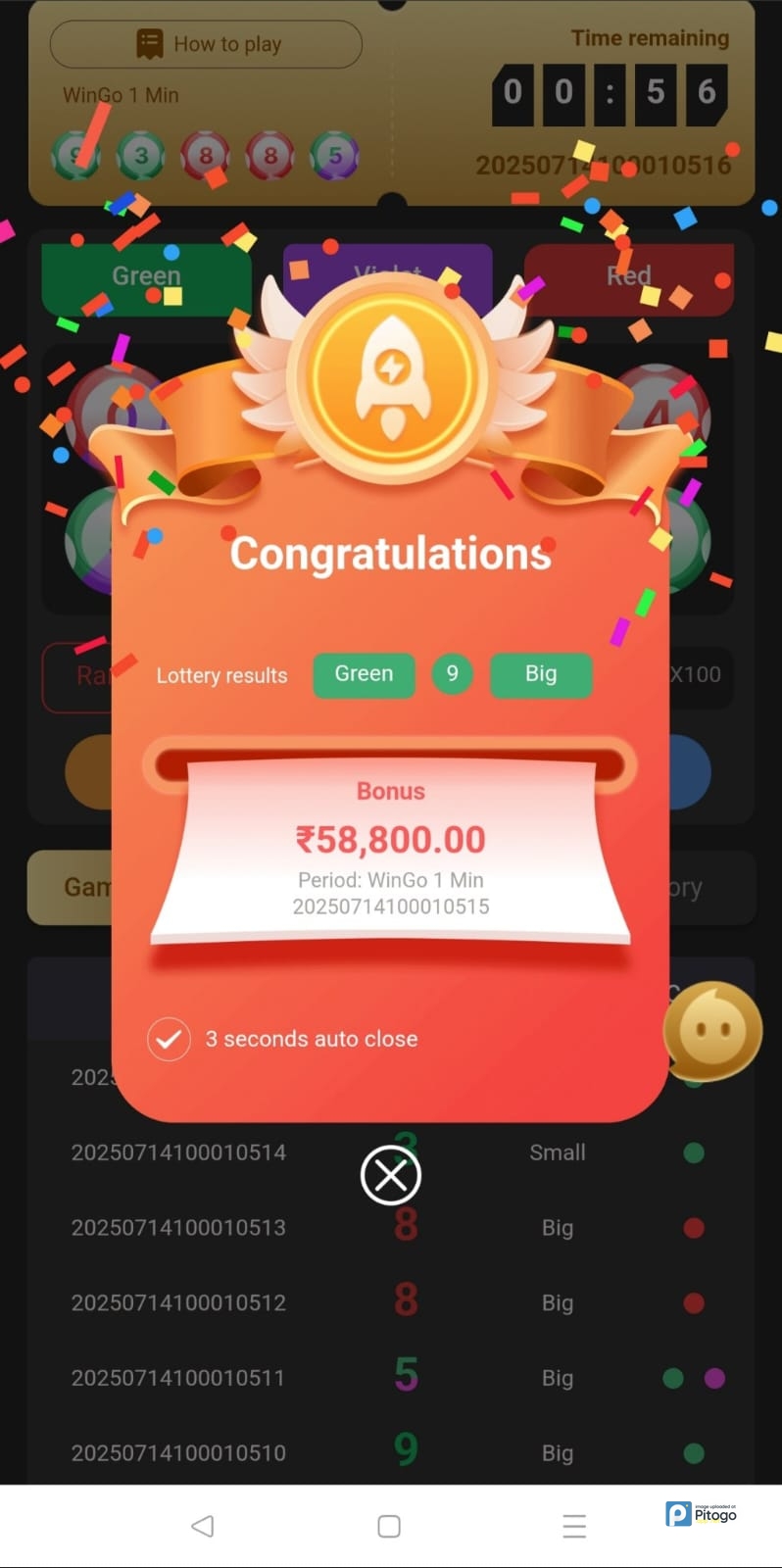Close the Congratulations popup

click(x=390, y=1175)
